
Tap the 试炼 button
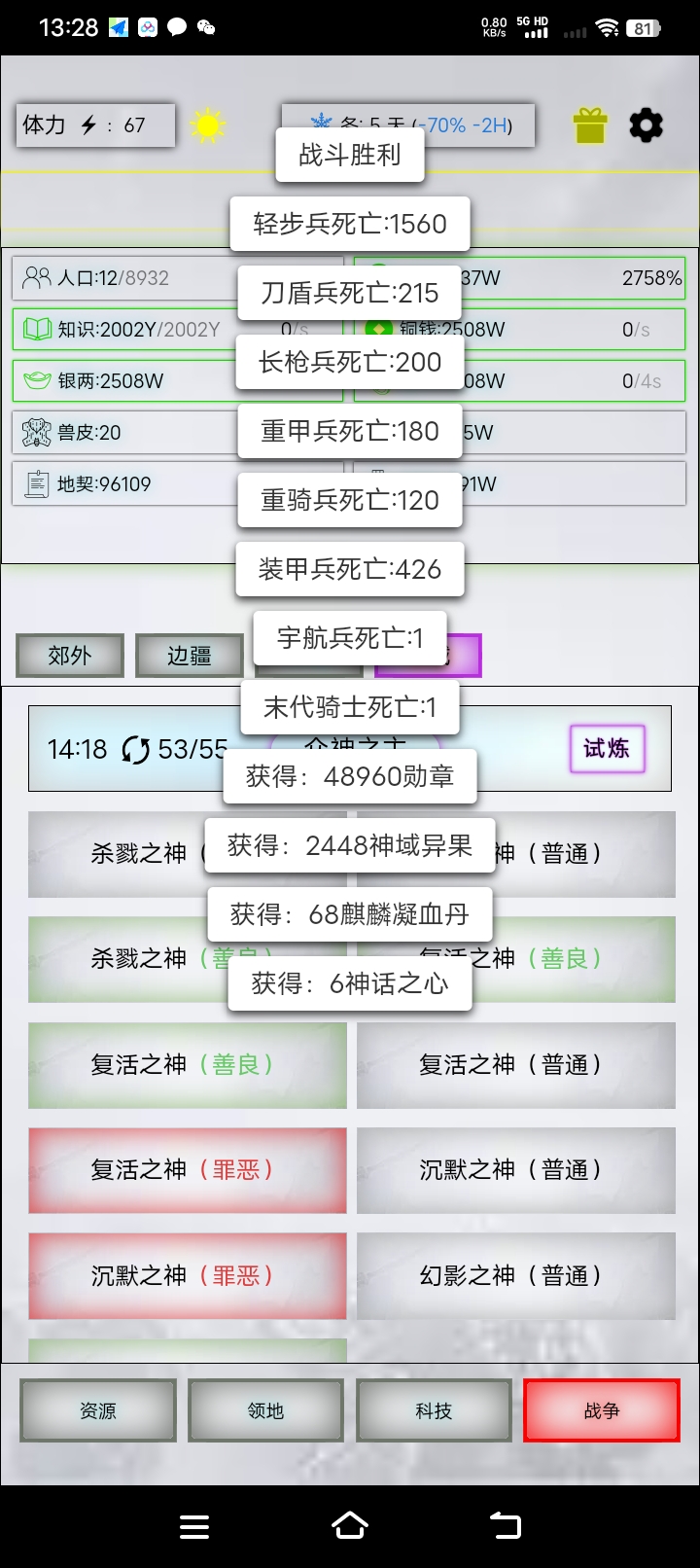607,749
